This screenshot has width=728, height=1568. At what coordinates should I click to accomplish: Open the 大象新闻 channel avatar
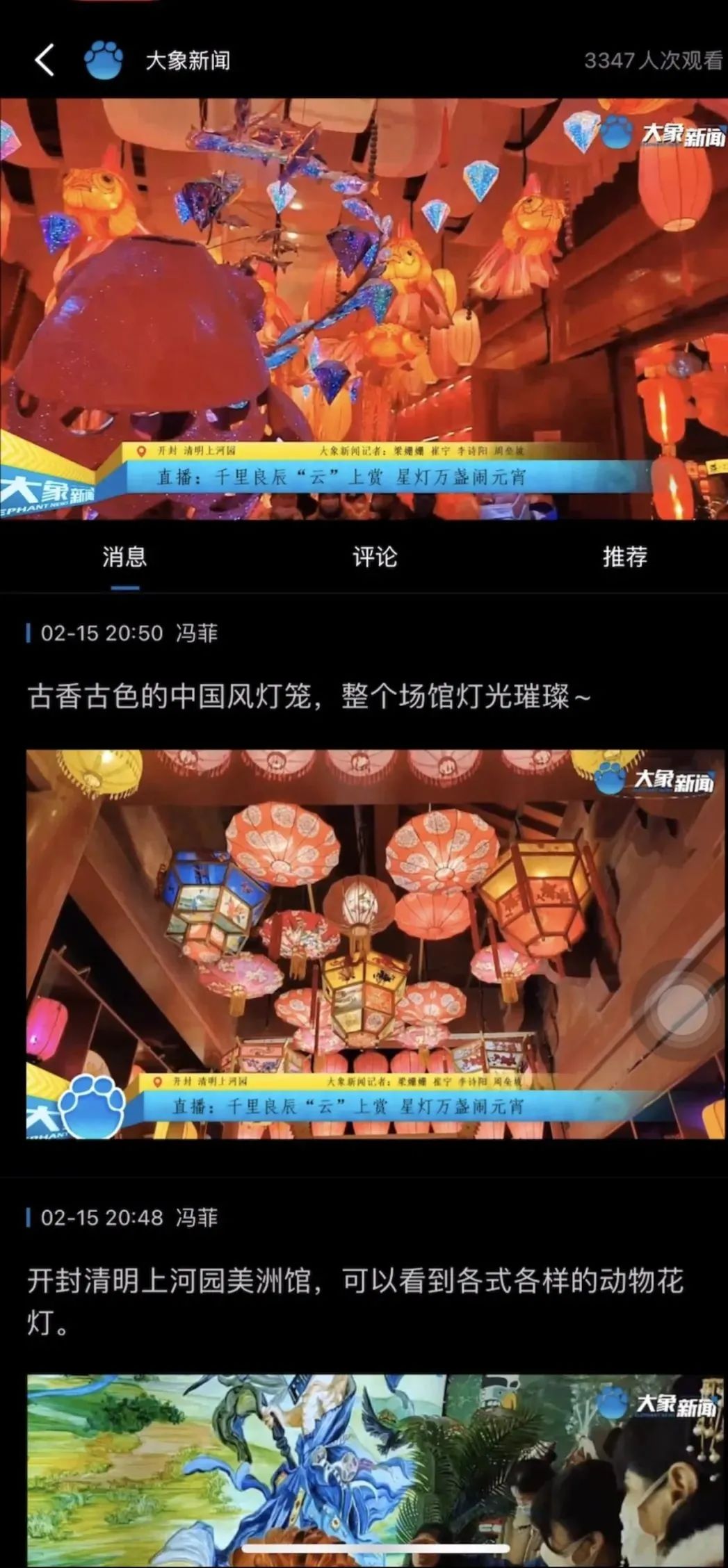tap(104, 60)
